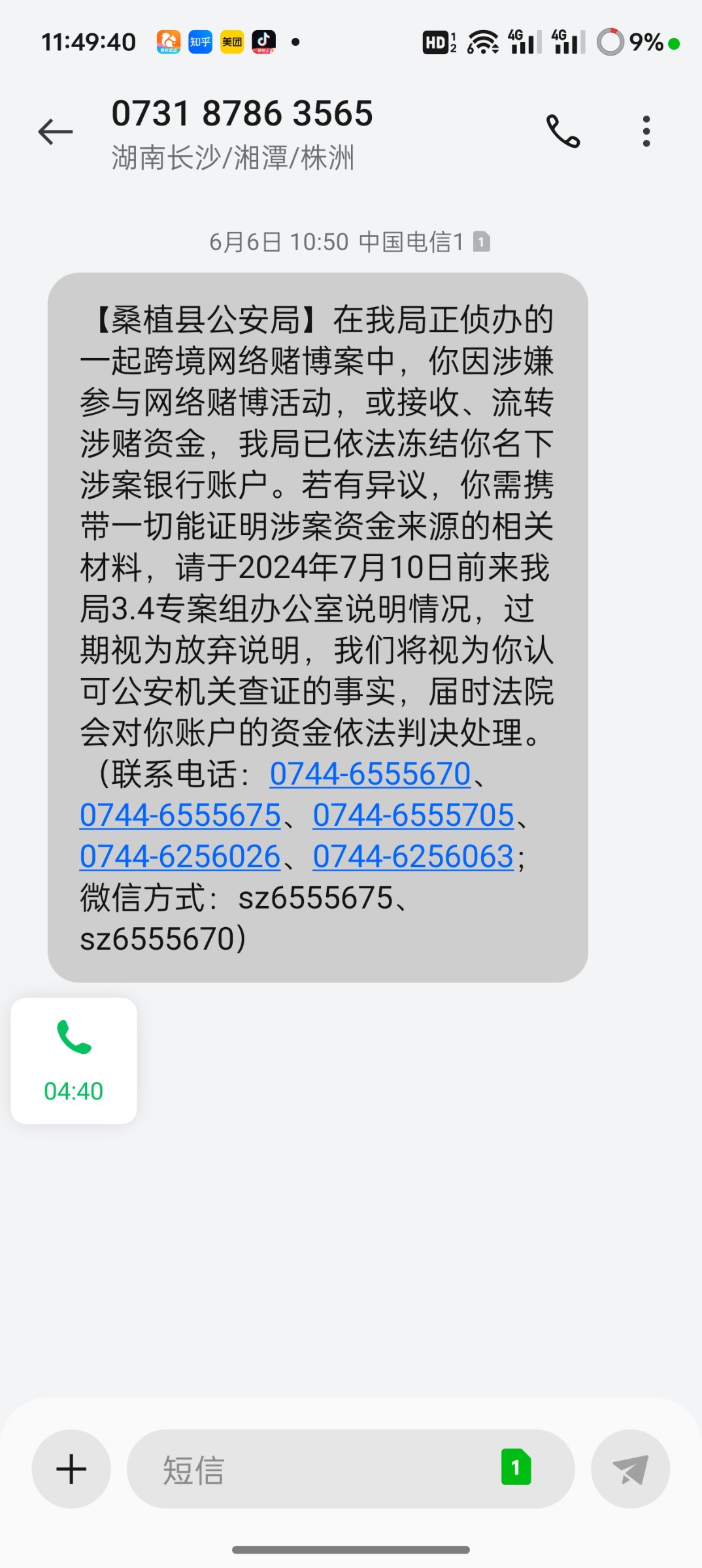Open the three-dot overflow menu

click(x=646, y=131)
